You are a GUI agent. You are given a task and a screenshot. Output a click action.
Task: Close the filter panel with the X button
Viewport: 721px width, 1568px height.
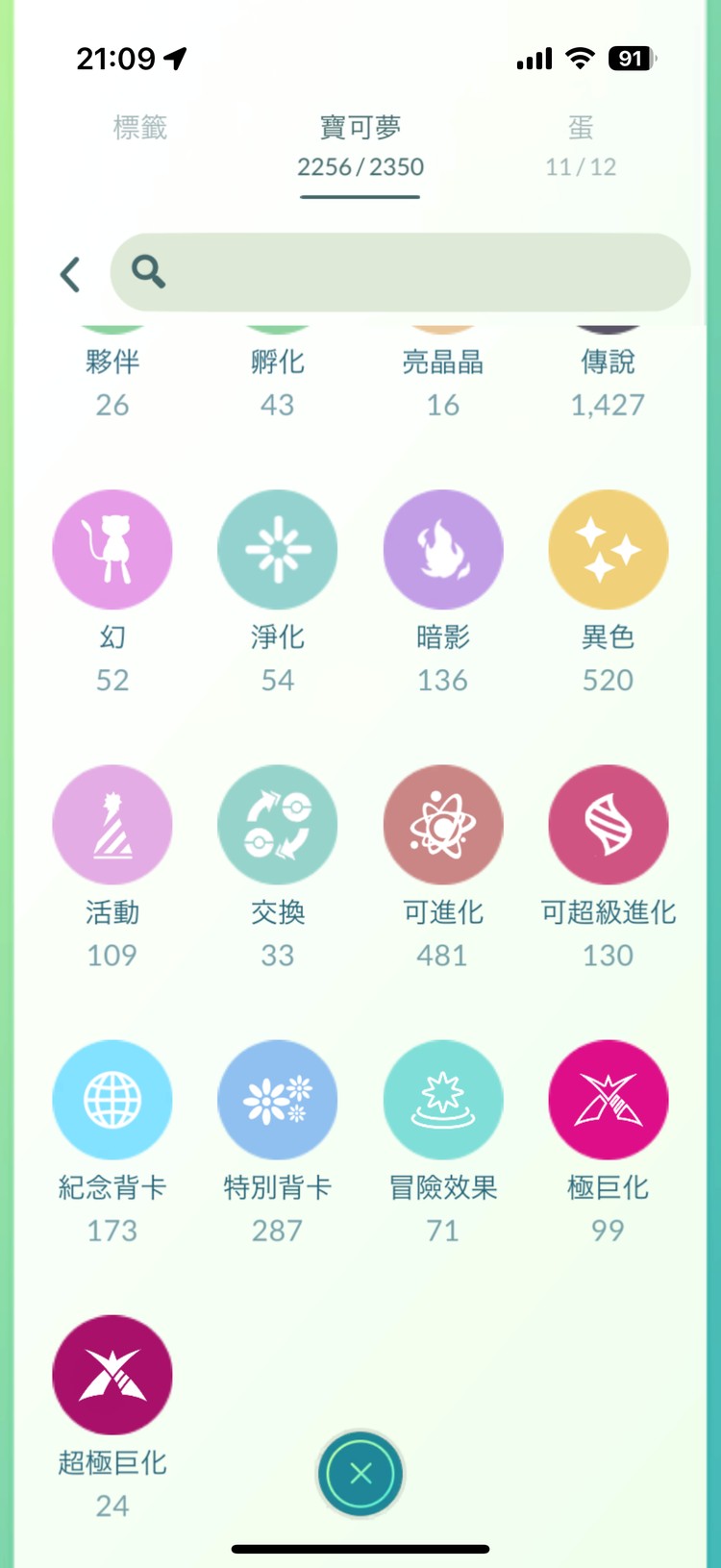[x=360, y=1474]
